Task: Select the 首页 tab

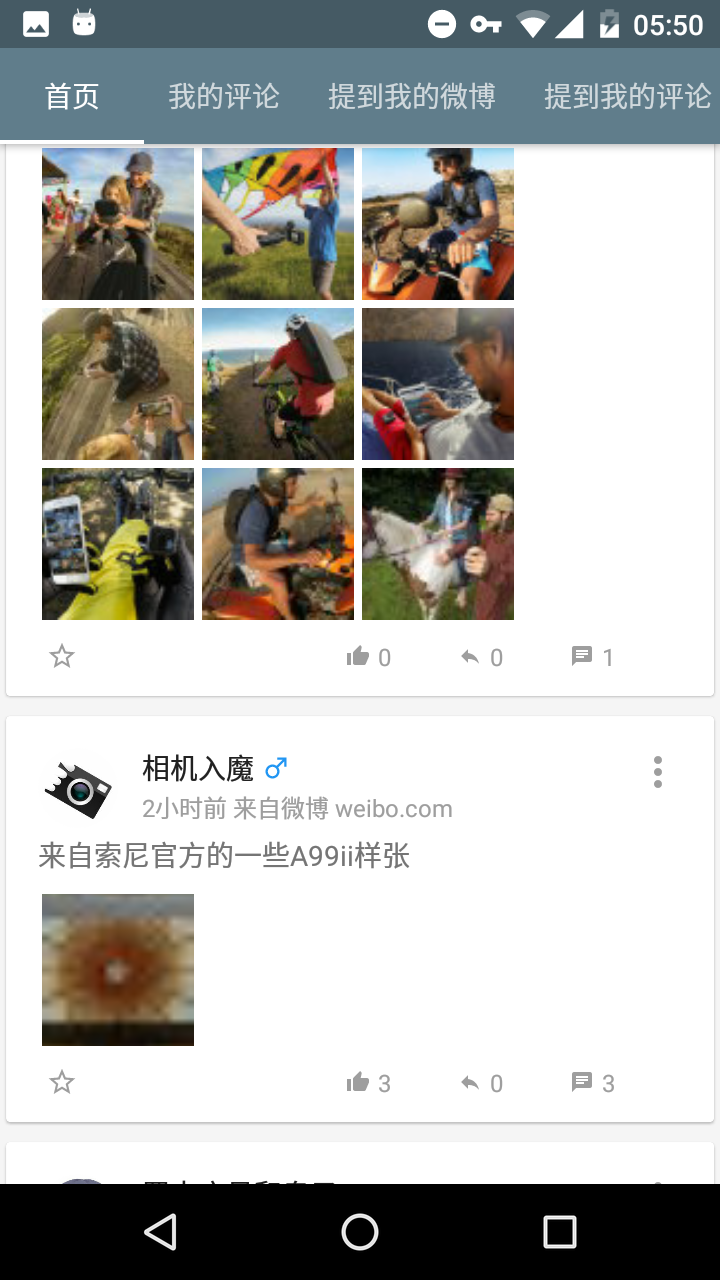Action: point(72,97)
